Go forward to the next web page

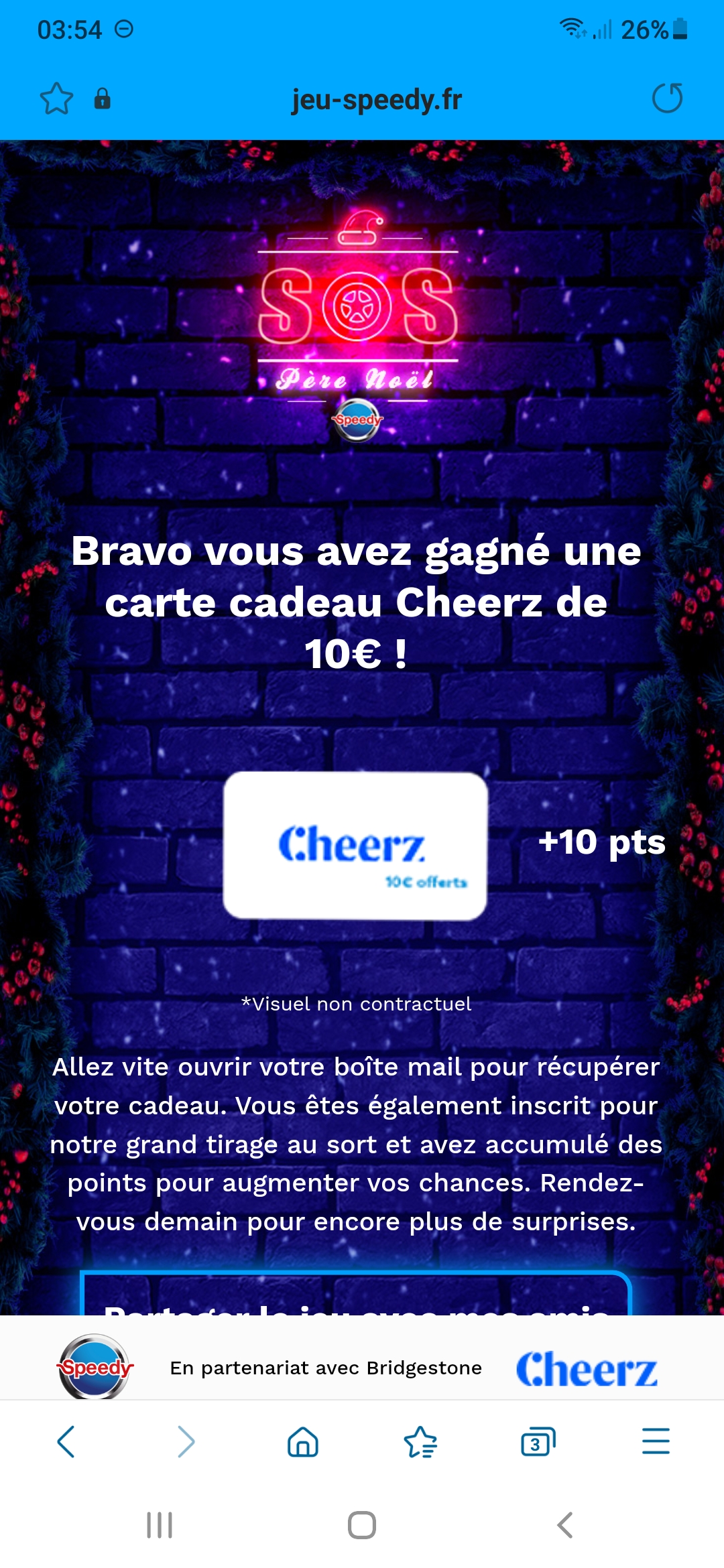(186, 1441)
